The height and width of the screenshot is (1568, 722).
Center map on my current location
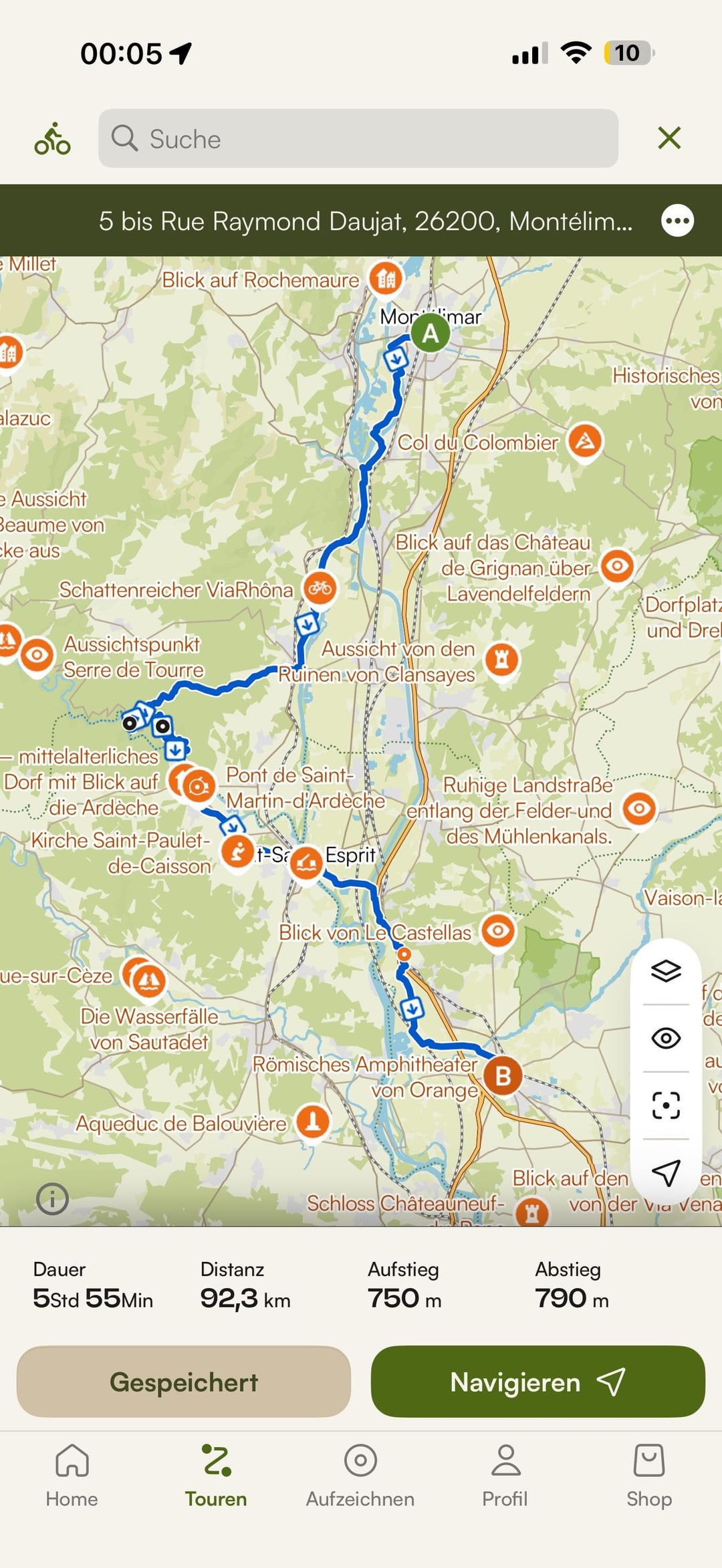(666, 1173)
